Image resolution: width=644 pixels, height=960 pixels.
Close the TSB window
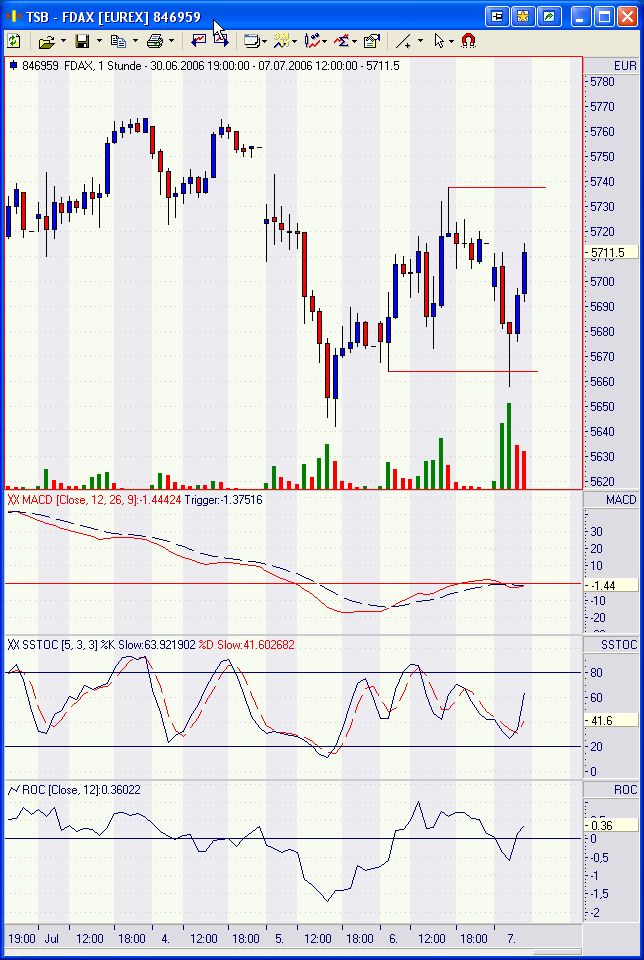627,17
